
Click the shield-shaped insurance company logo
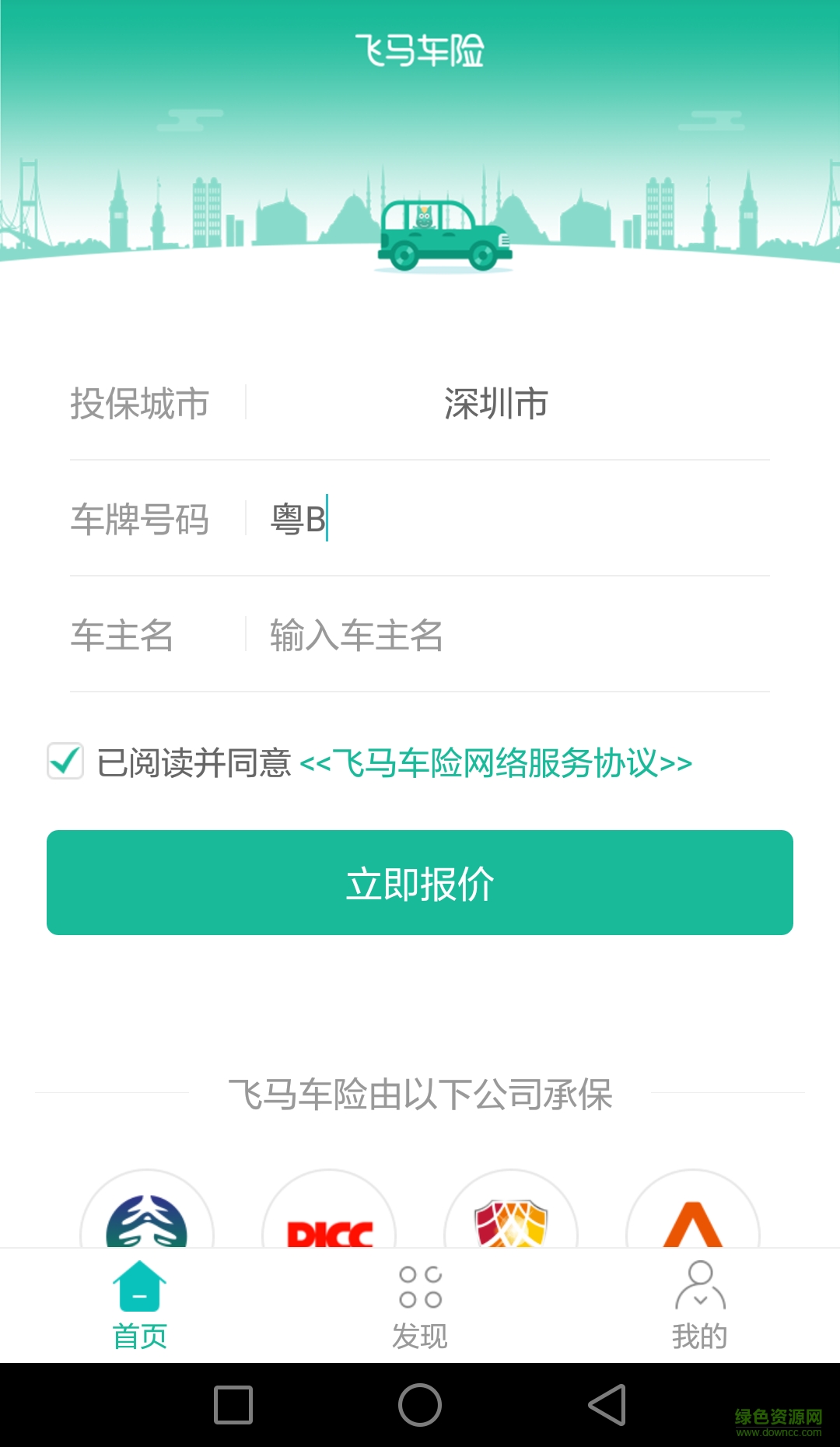click(x=509, y=1229)
